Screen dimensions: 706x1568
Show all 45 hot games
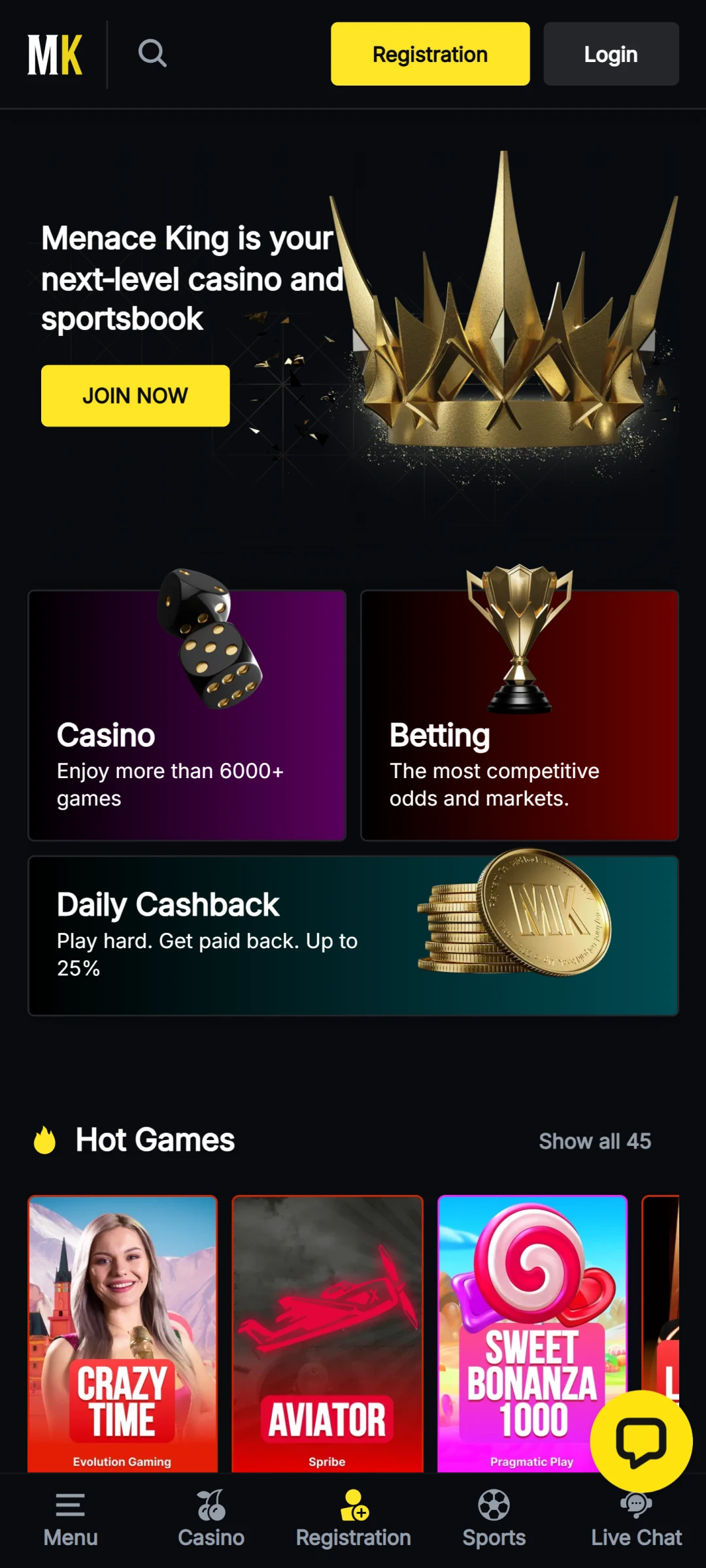594,1141
